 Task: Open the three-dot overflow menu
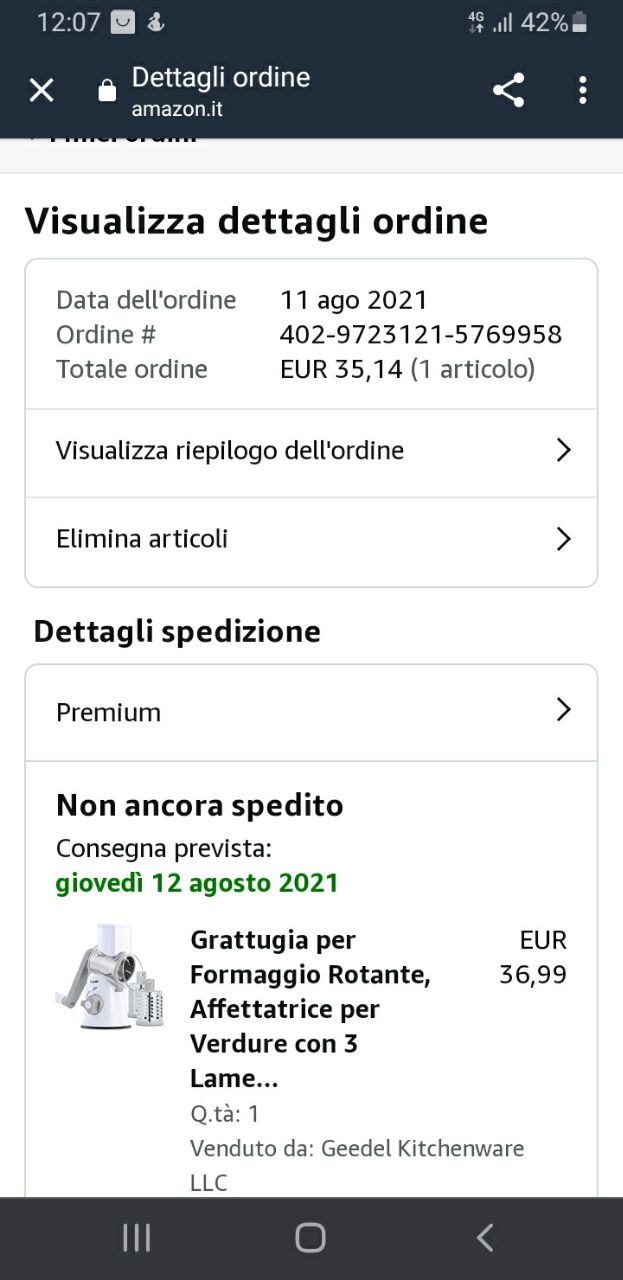[x=582, y=91]
